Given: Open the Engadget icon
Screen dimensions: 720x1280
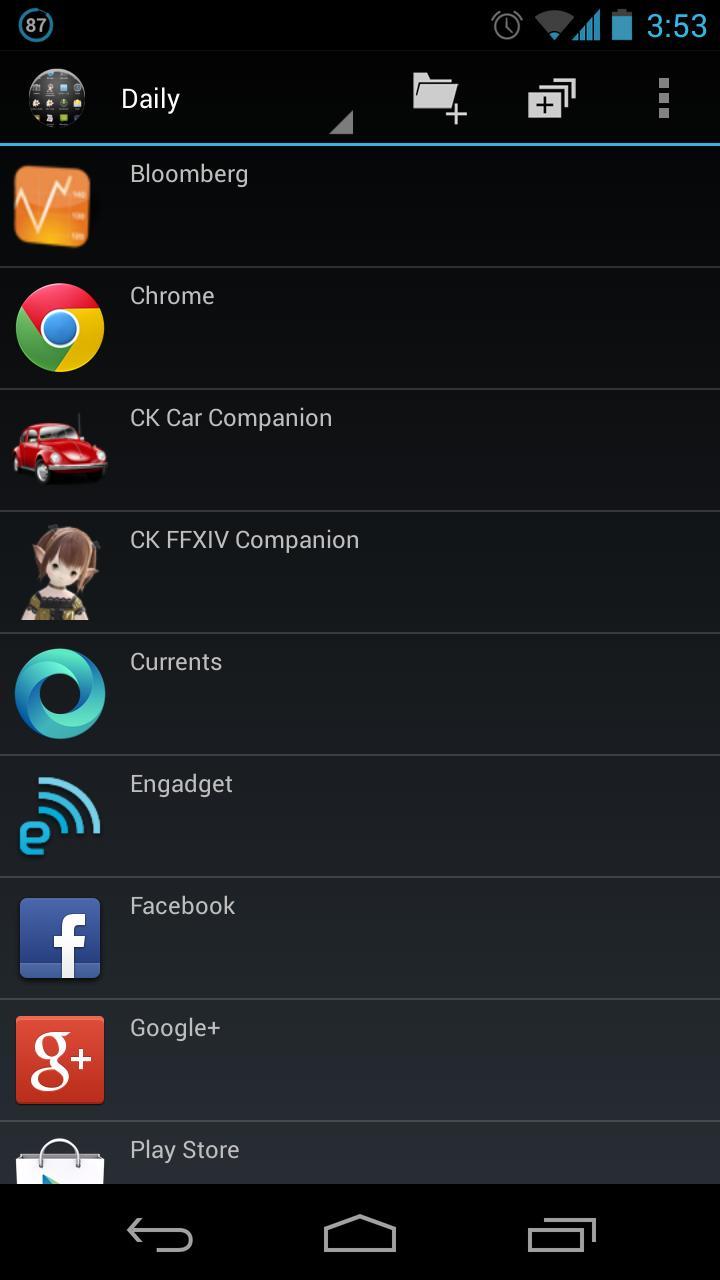Looking at the screenshot, I should [59, 815].
